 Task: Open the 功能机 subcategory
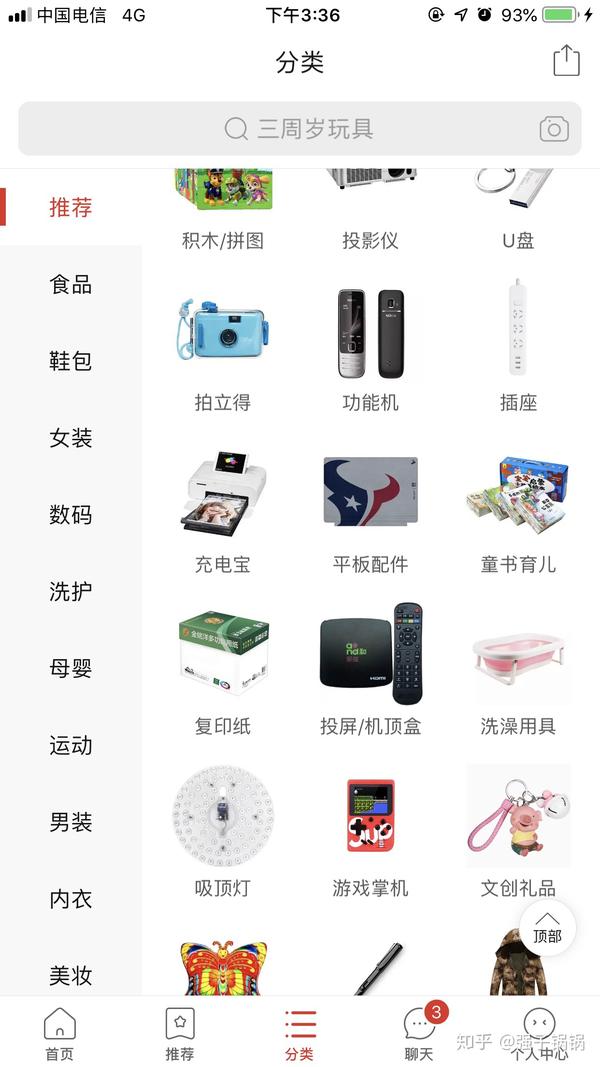370,350
